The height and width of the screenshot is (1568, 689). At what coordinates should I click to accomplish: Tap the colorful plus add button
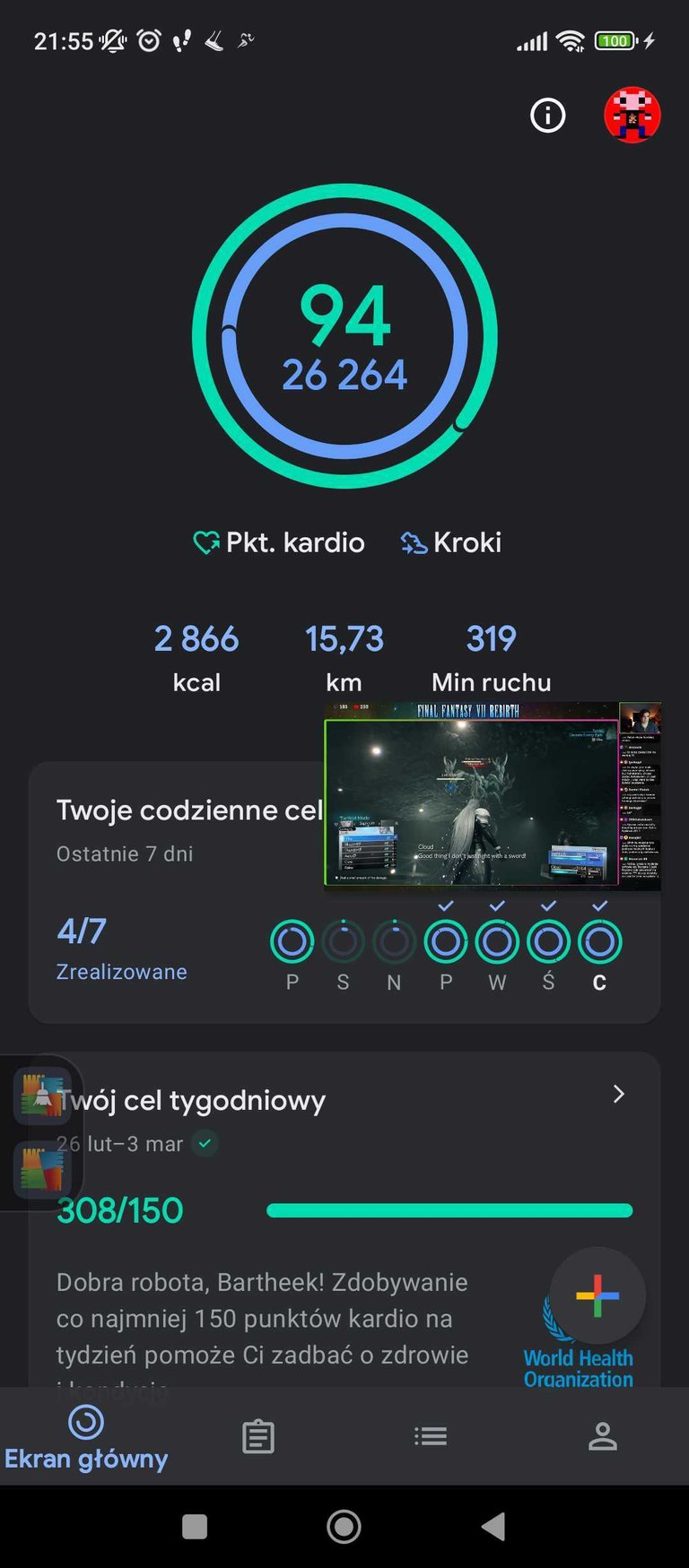point(597,1295)
